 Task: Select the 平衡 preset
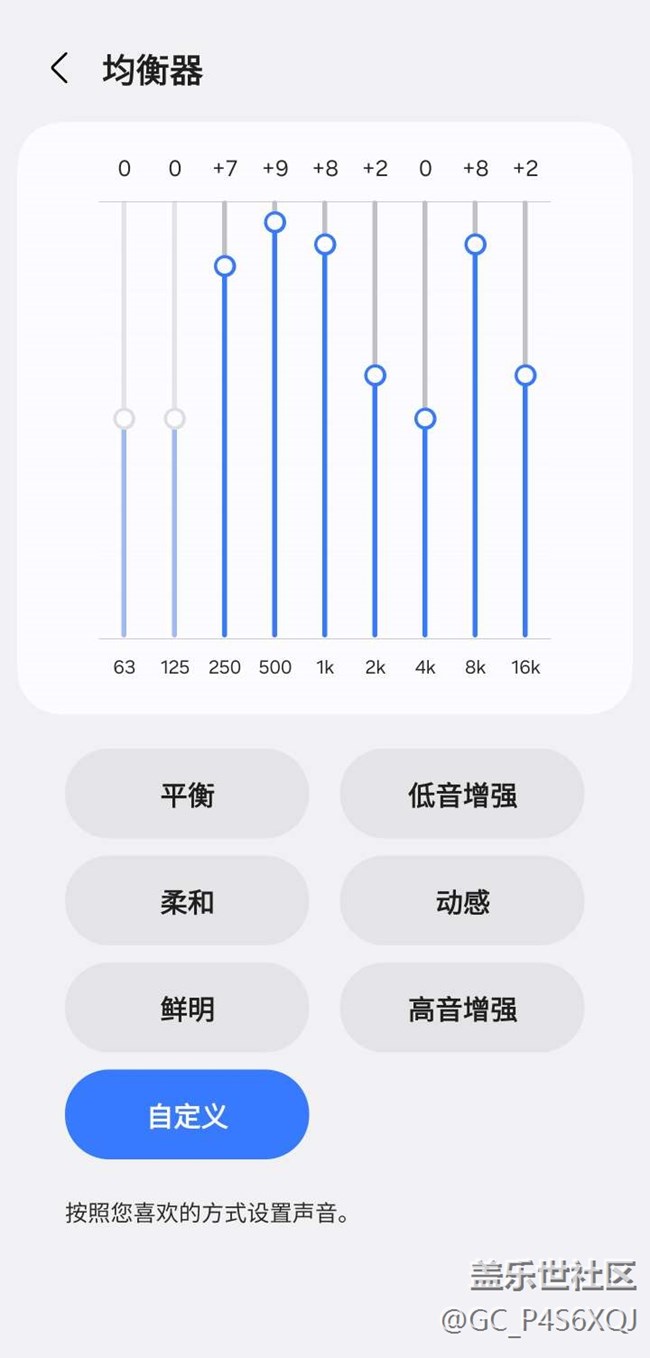[187, 795]
